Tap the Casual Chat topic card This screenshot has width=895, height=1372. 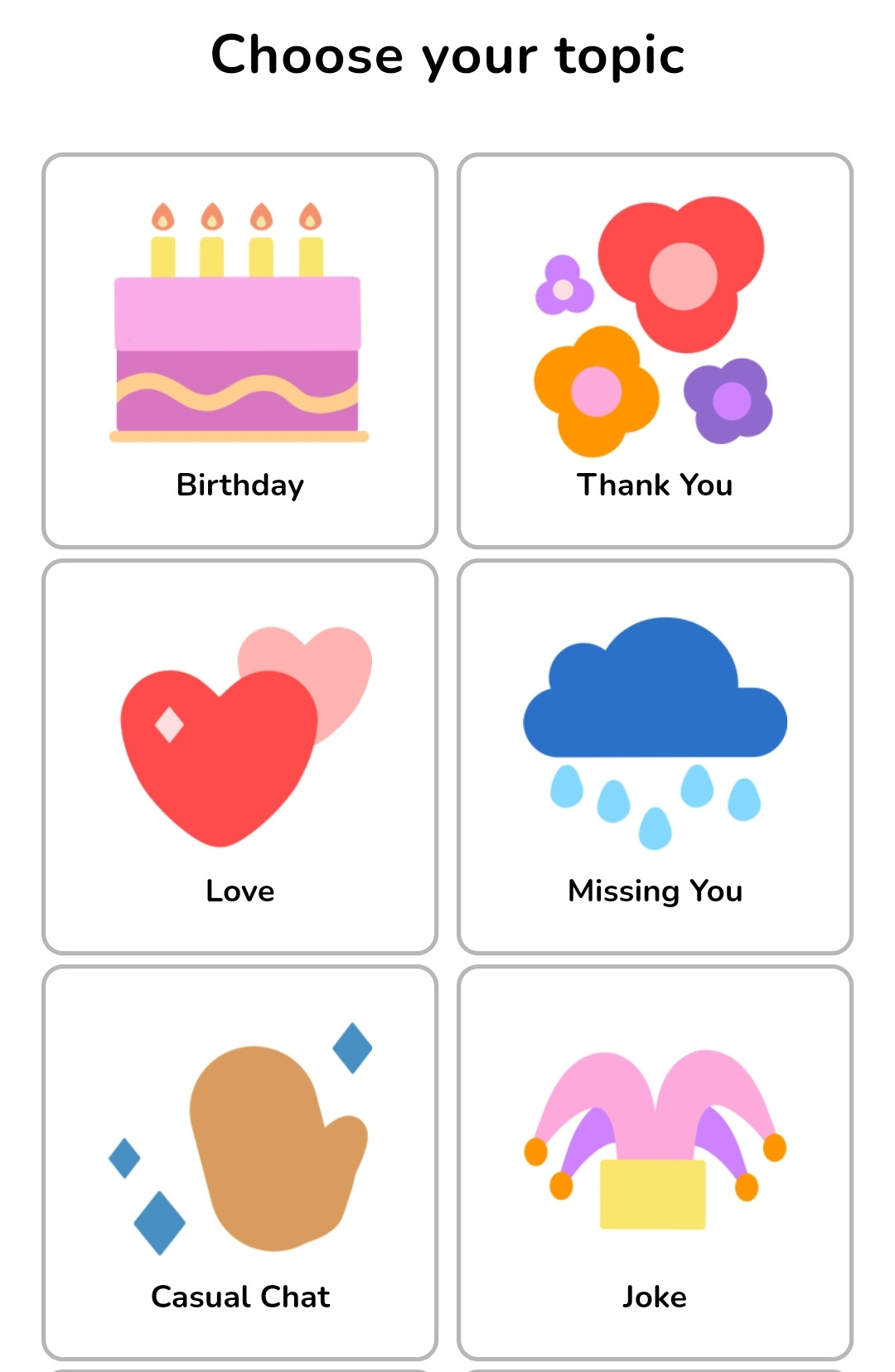[239, 1162]
